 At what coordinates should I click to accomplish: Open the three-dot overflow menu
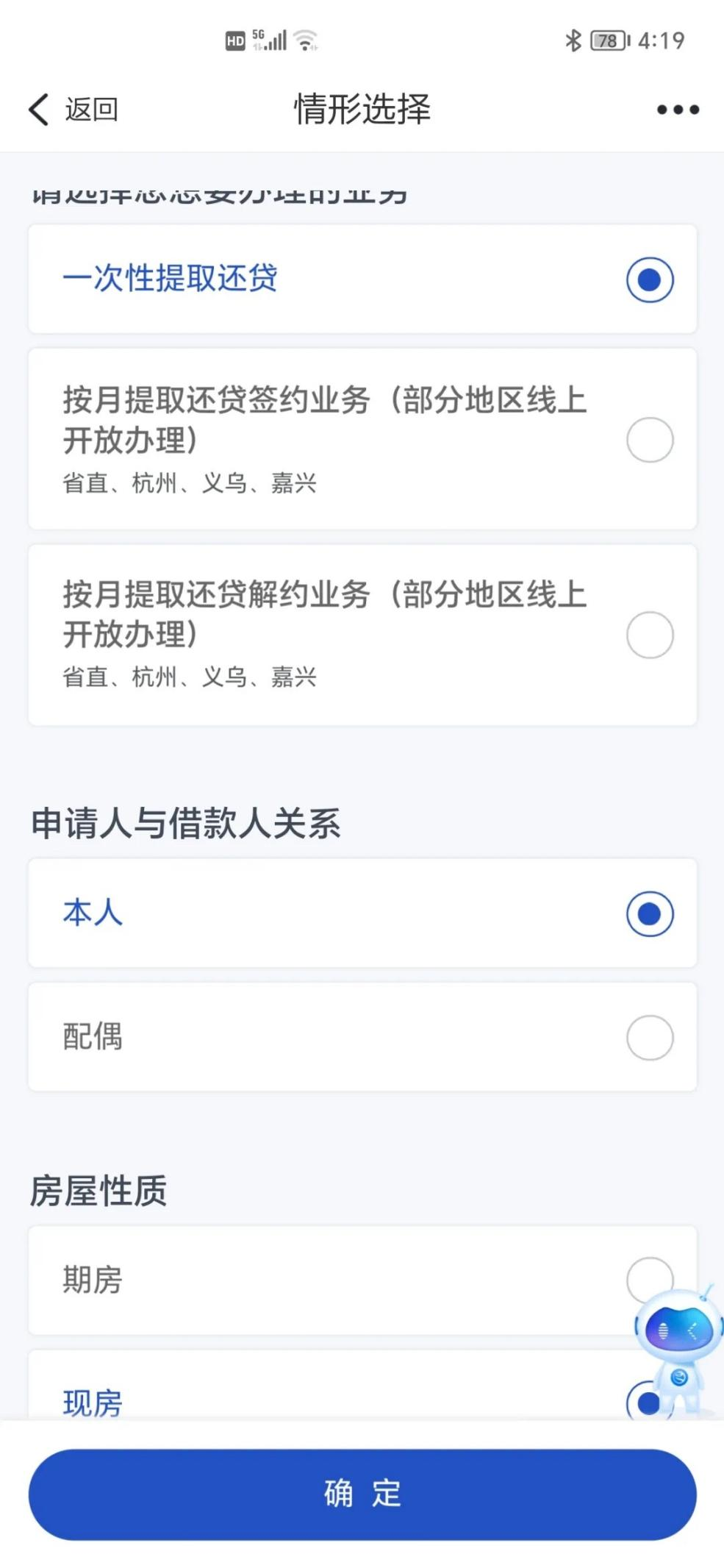click(x=678, y=110)
